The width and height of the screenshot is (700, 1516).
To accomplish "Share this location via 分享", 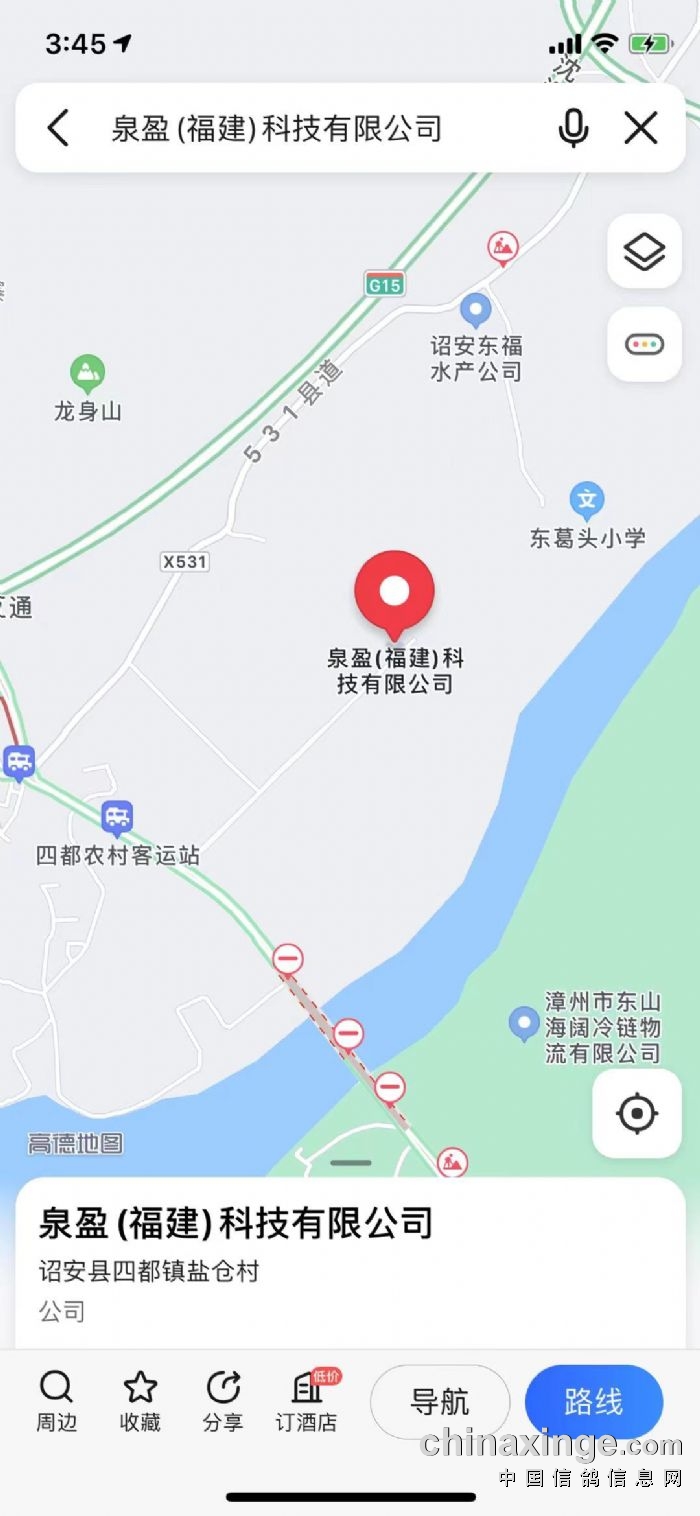I will coord(223,1400).
